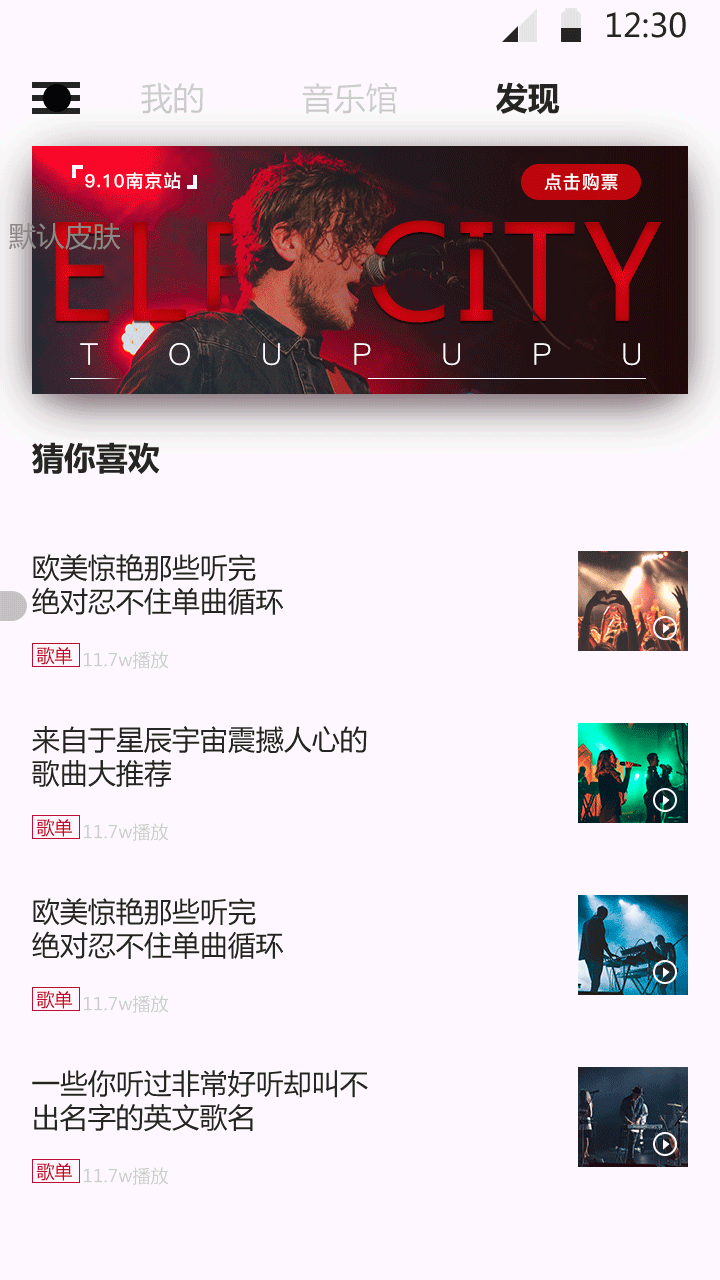Tap the cellular signal icon in the status bar
This screenshot has height=1280, width=720.
517,27
